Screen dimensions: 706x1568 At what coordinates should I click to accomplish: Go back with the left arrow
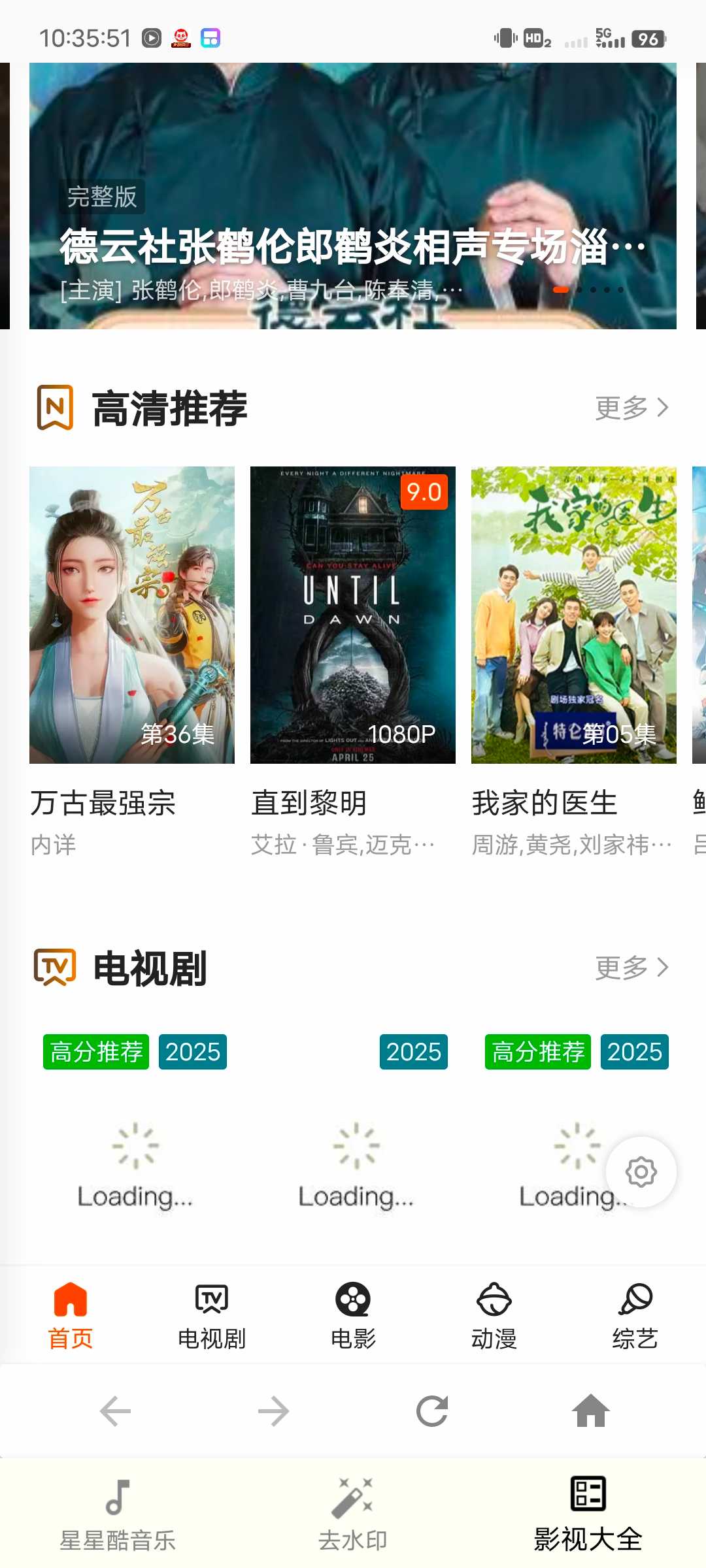coord(116,1411)
